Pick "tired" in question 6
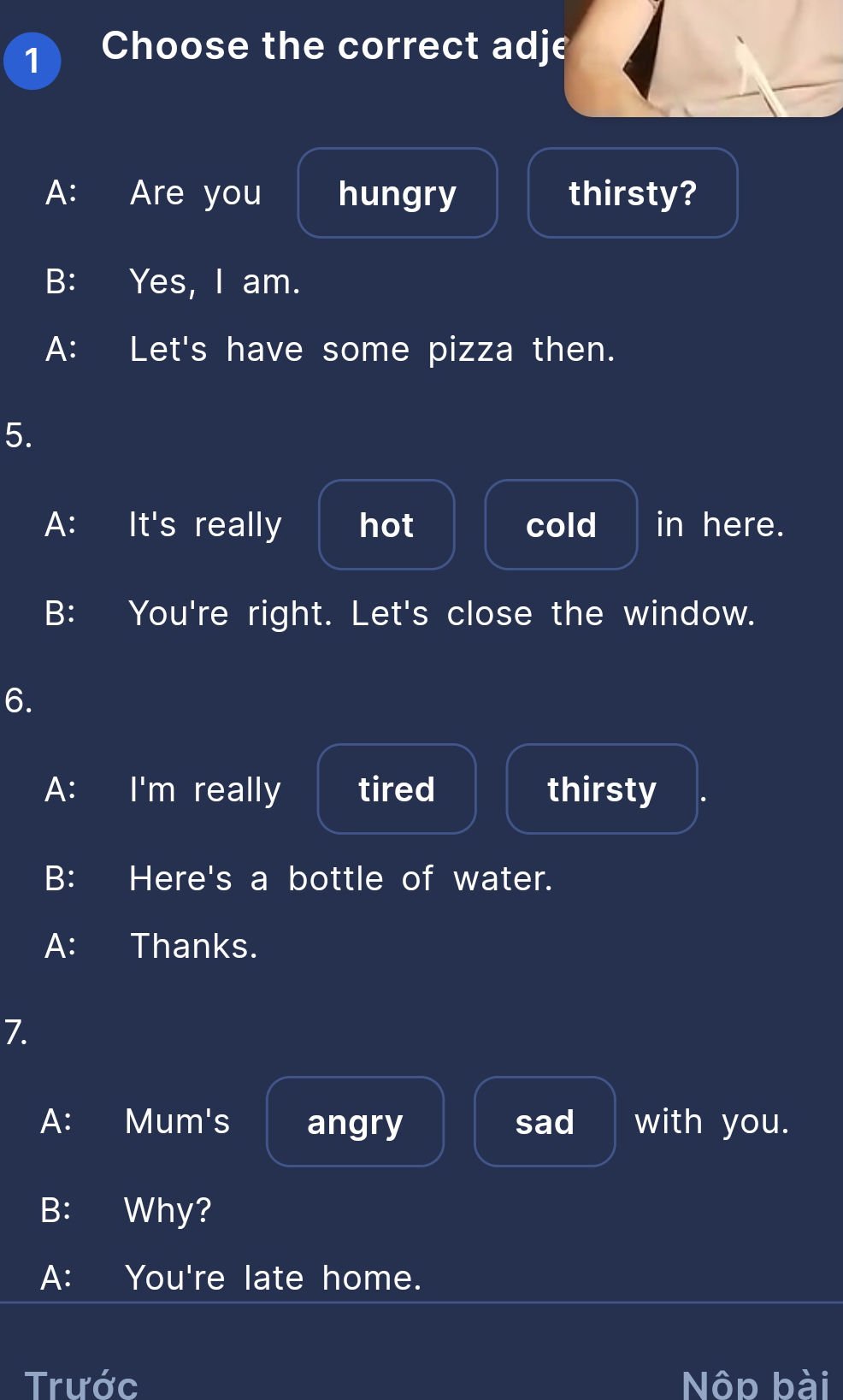Image resolution: width=843 pixels, height=1400 pixels. [x=397, y=789]
